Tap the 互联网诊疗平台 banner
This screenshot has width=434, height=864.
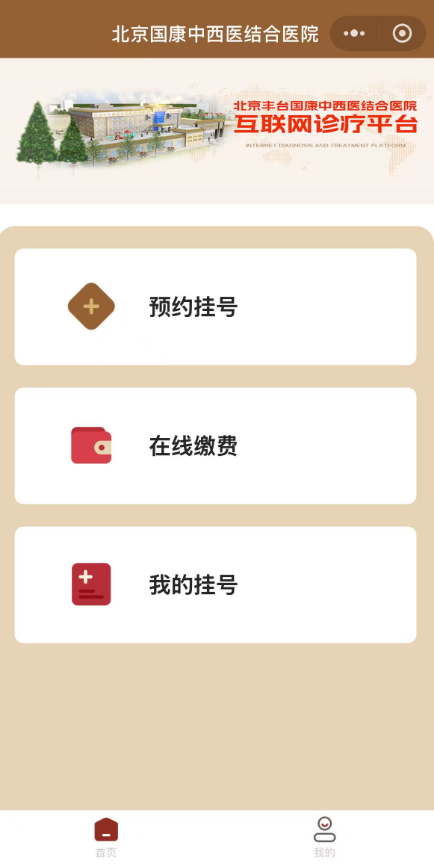(x=217, y=131)
